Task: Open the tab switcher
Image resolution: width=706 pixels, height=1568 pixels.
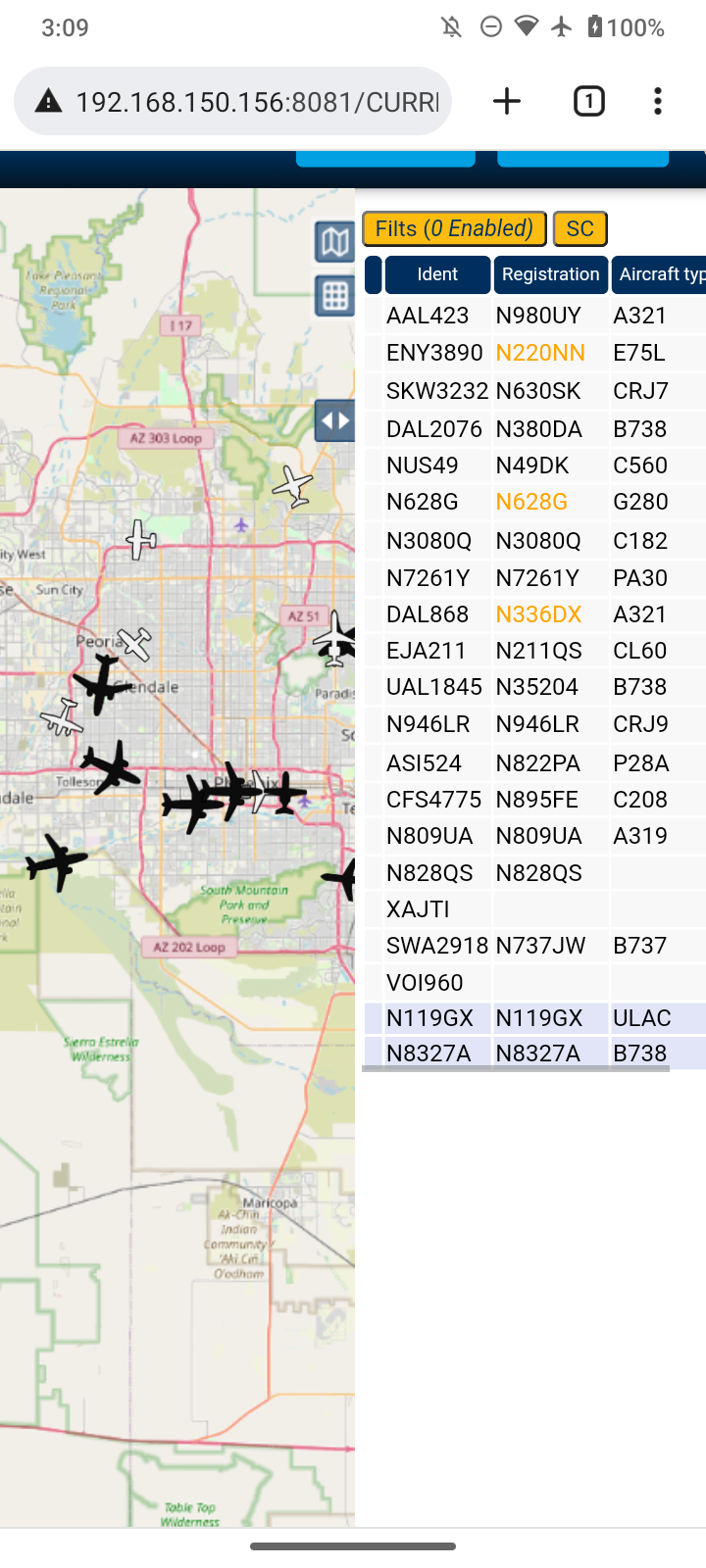Action: [588, 101]
